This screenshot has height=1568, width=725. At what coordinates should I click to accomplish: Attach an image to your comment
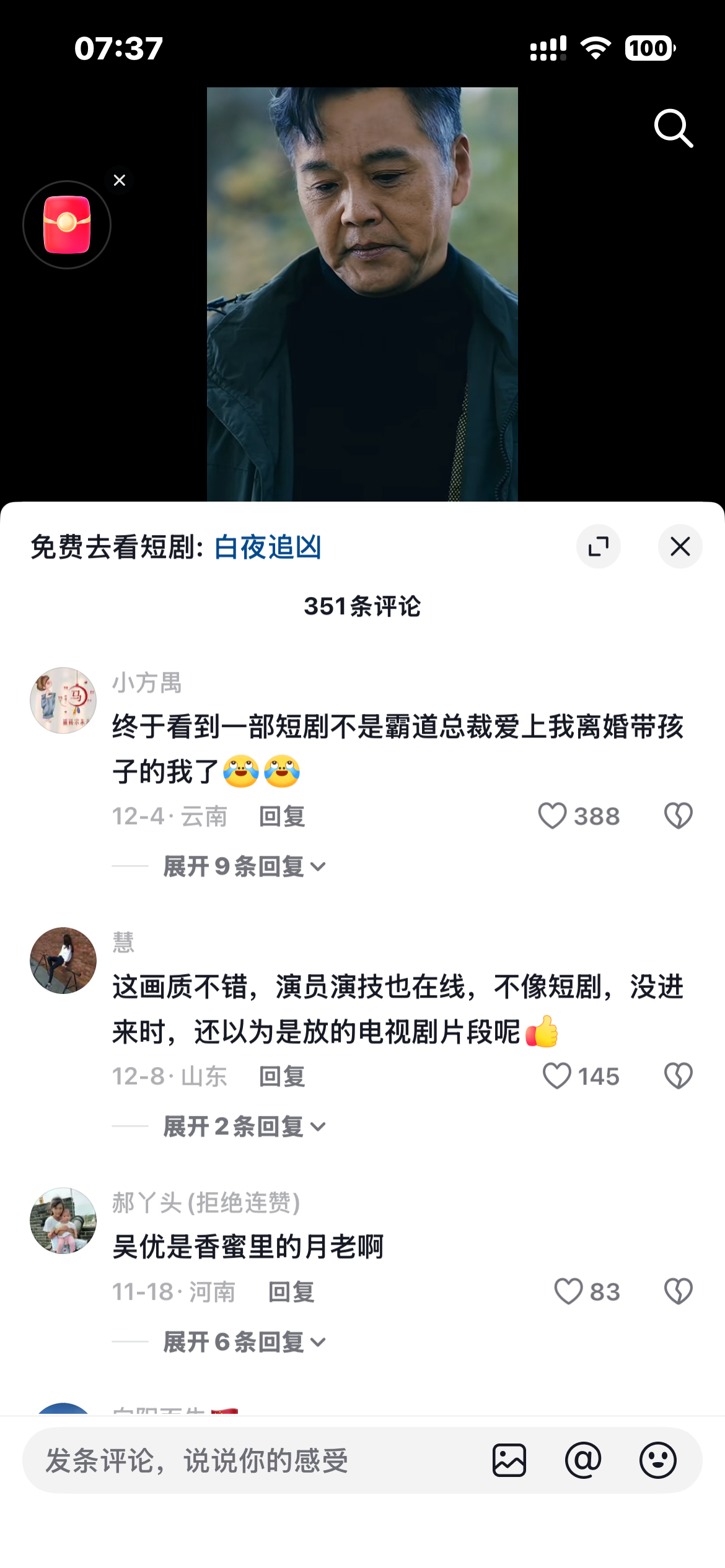(509, 1460)
